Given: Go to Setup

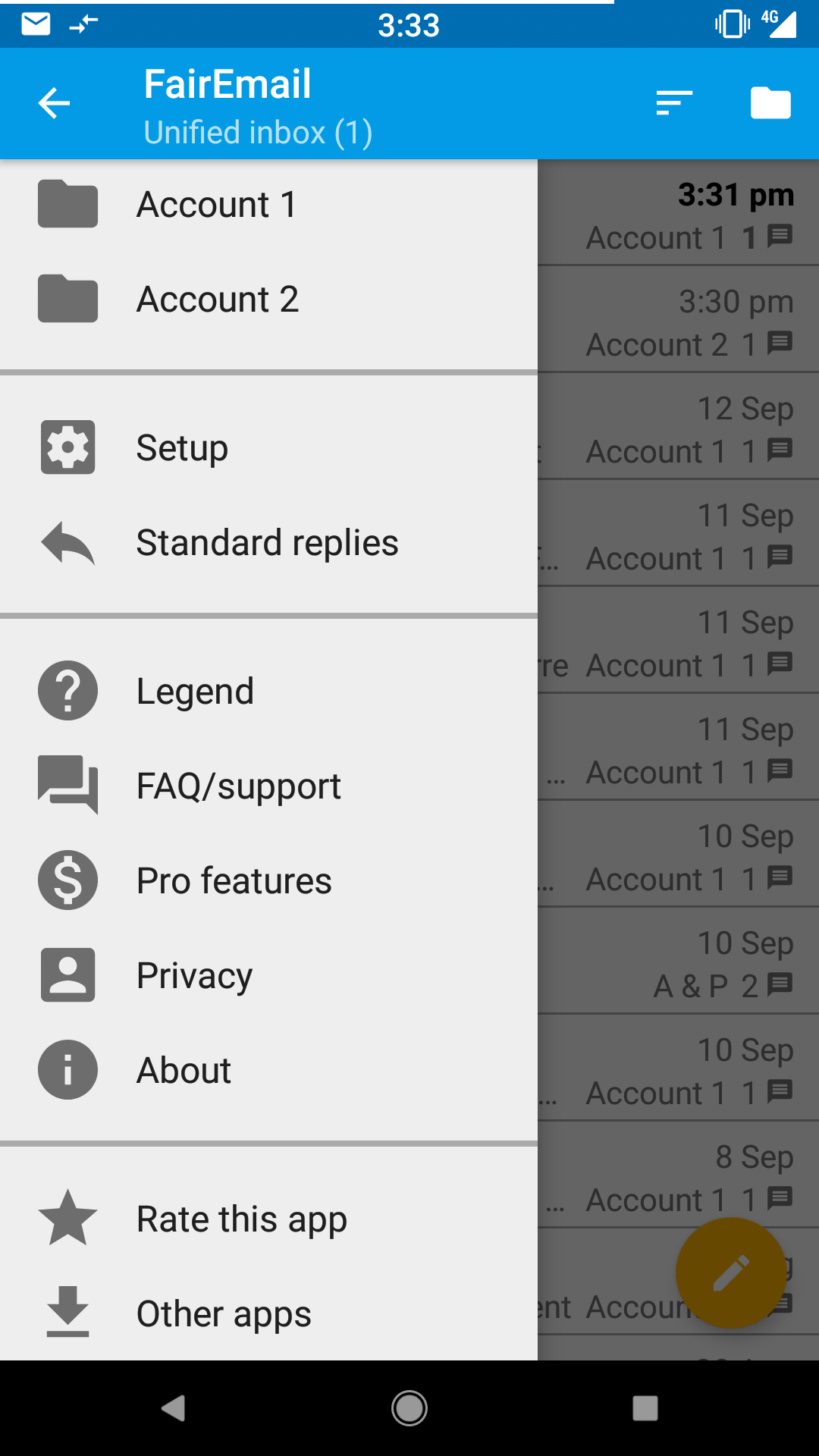Looking at the screenshot, I should coord(182,448).
